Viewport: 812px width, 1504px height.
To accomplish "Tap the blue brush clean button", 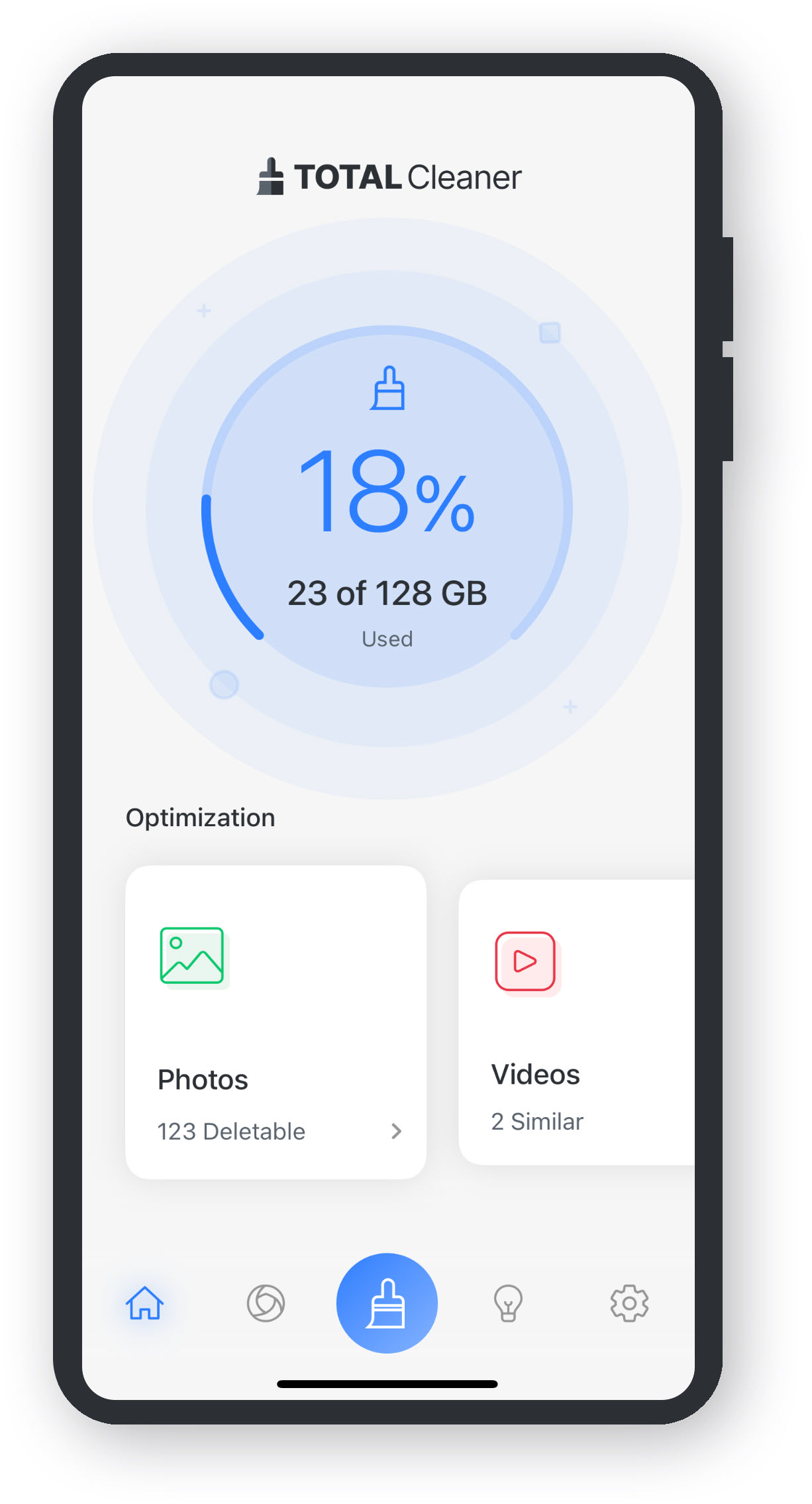I will click(x=387, y=1303).
